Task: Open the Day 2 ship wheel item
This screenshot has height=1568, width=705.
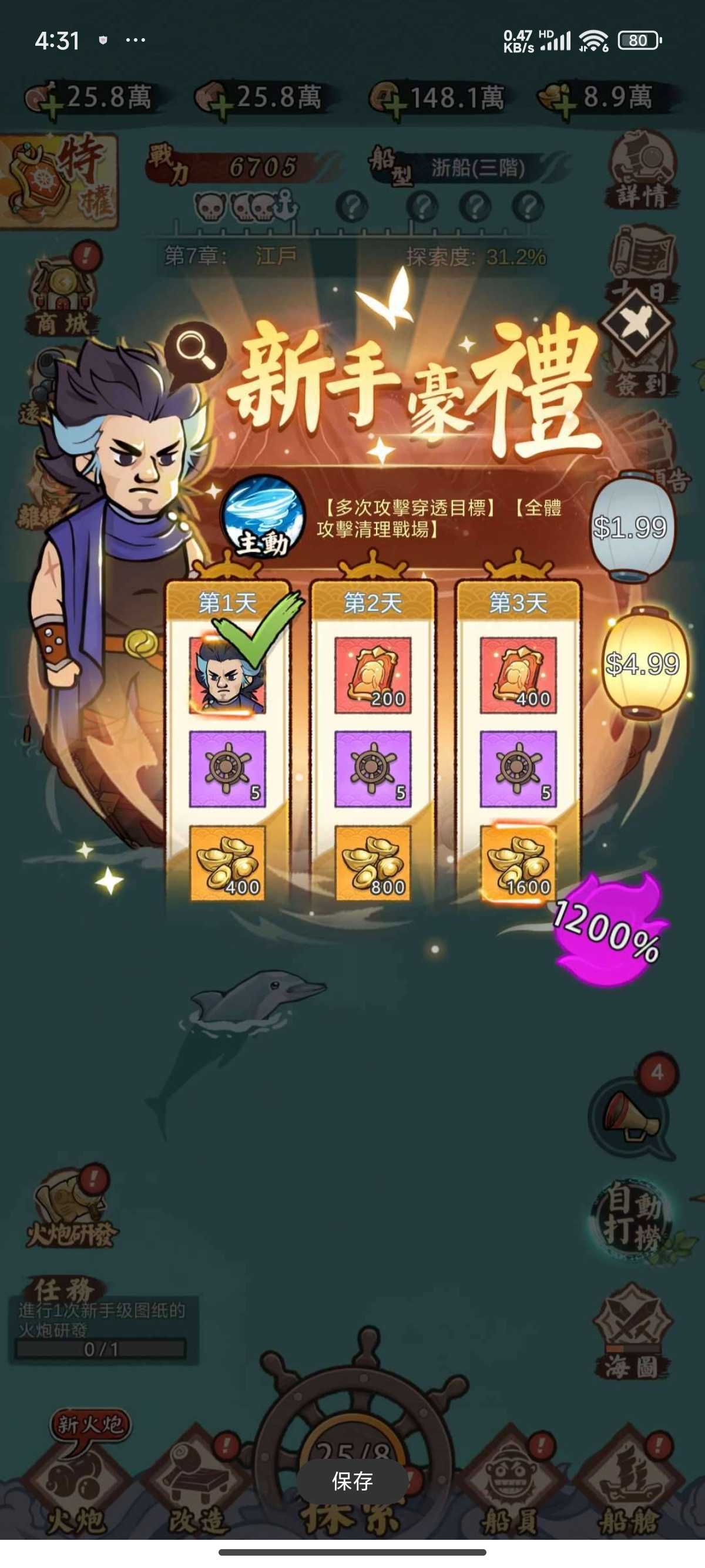Action: coord(372,769)
